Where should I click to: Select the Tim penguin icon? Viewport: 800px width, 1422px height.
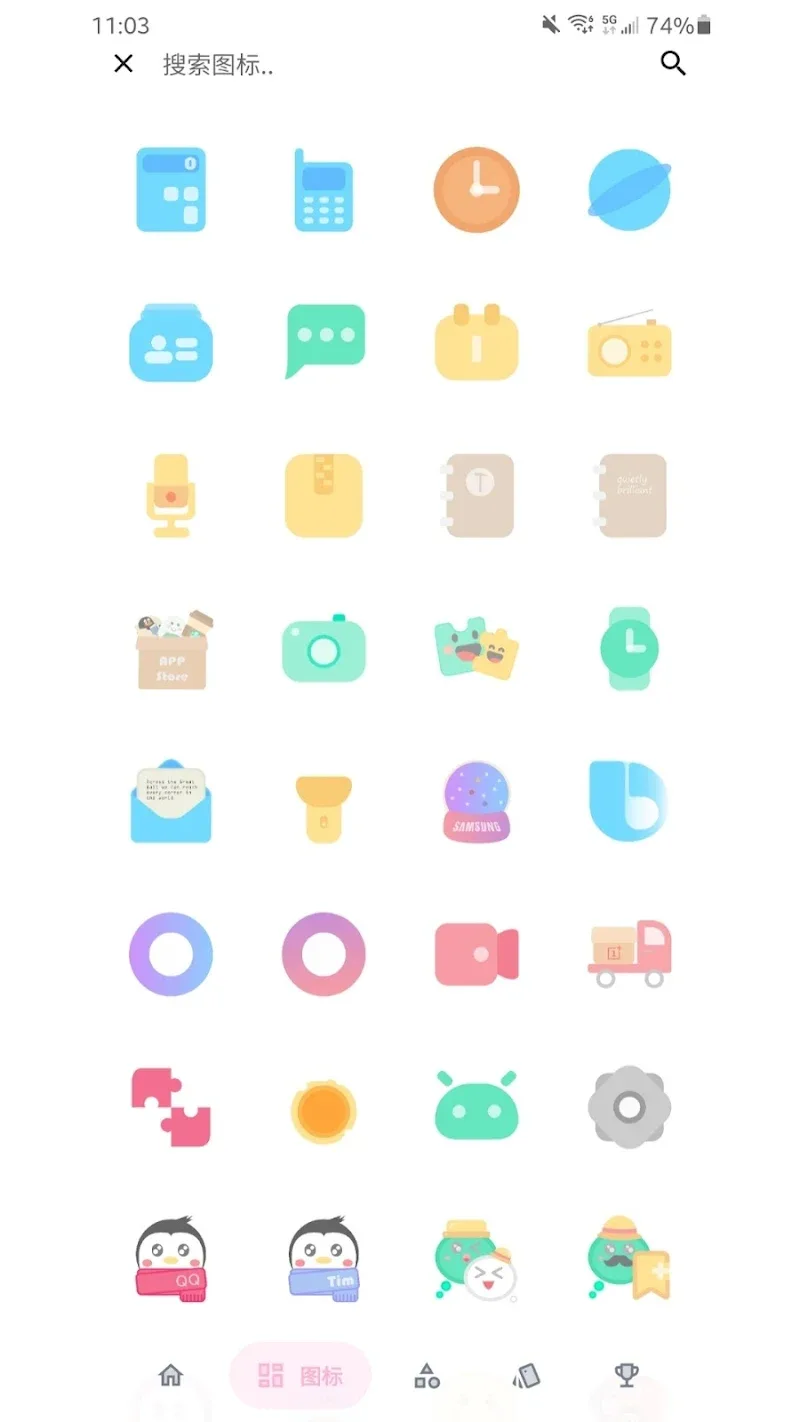(324, 1260)
